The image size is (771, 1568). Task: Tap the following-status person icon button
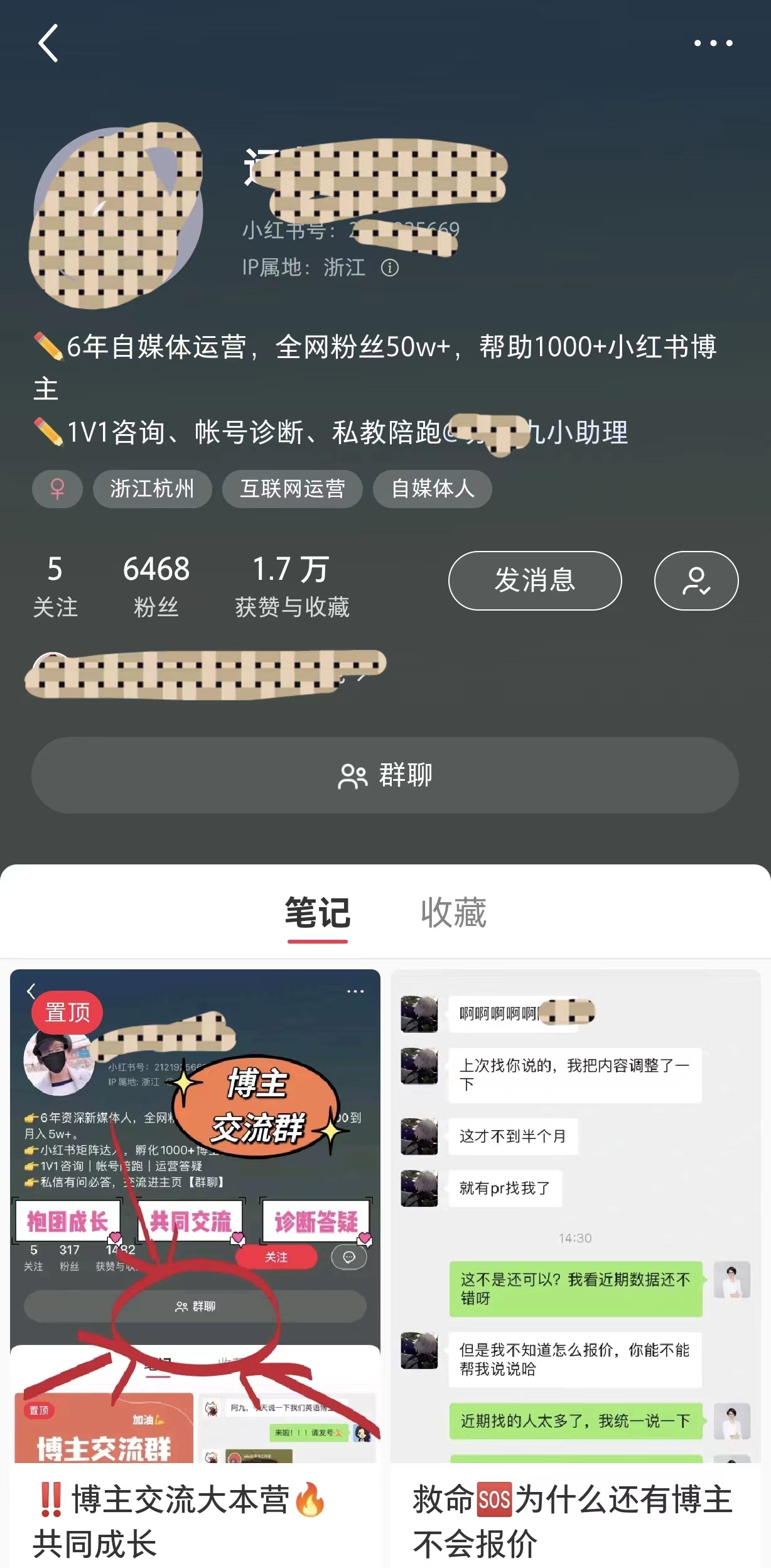[x=696, y=580]
